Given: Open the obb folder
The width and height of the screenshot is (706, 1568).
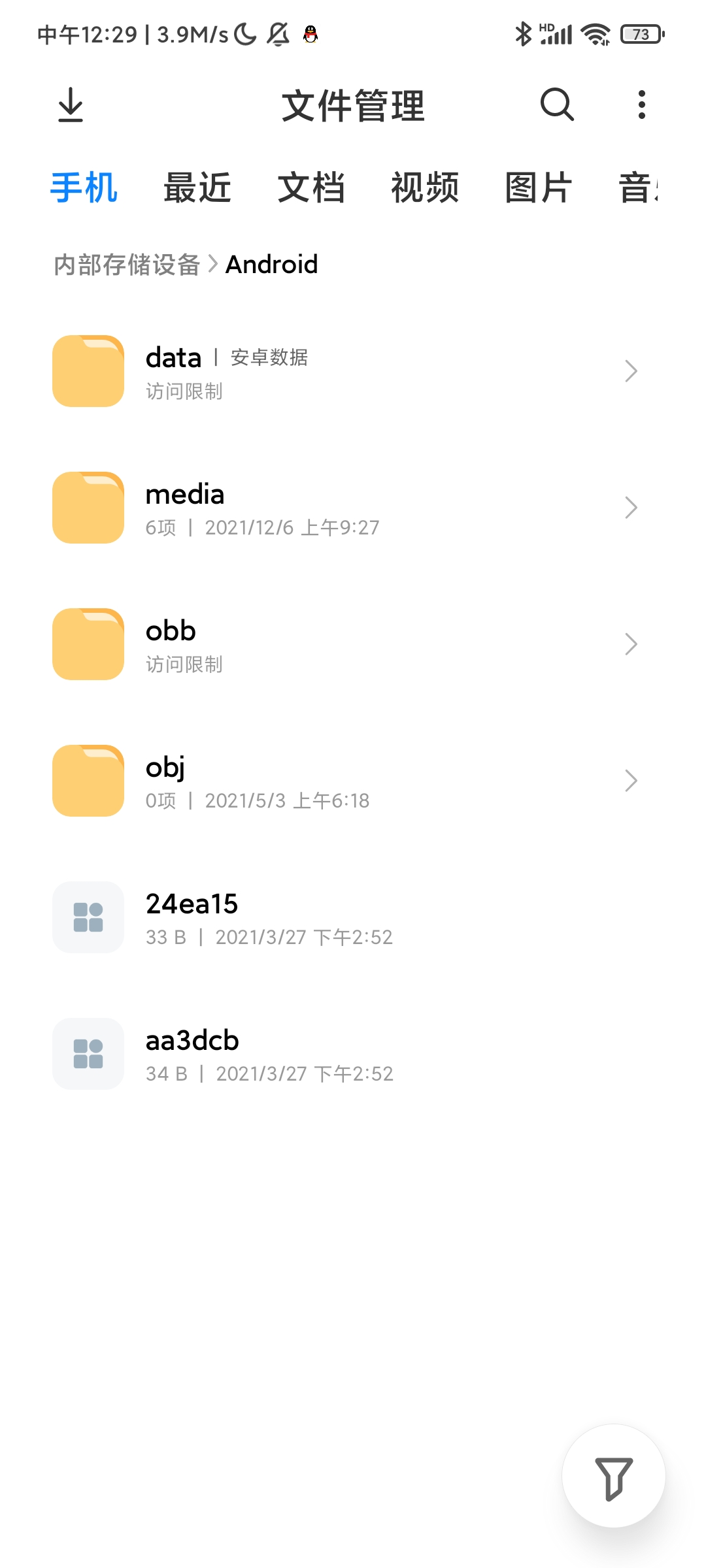Looking at the screenshot, I should pyautogui.click(x=340, y=644).
